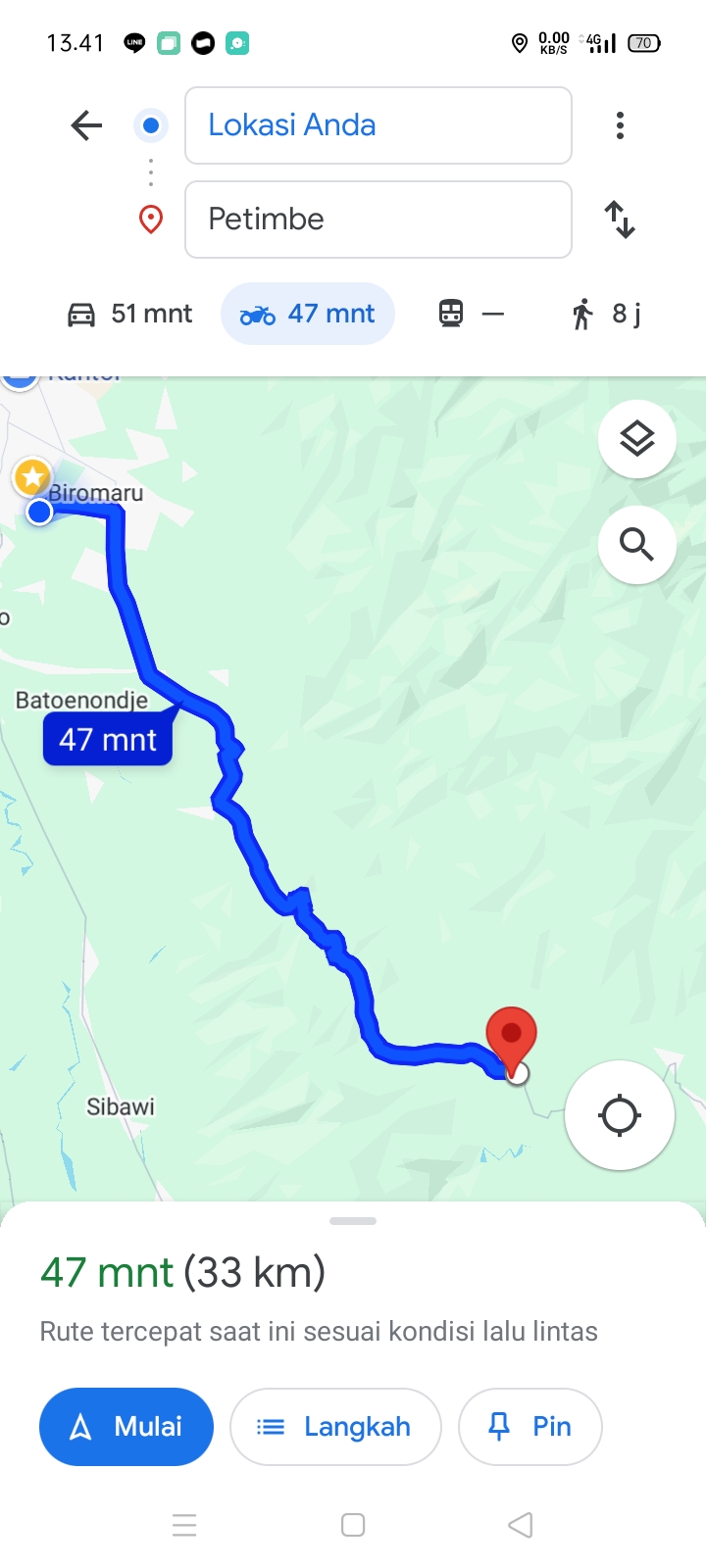
Task: Search along the route with magnifier button
Action: point(637,545)
